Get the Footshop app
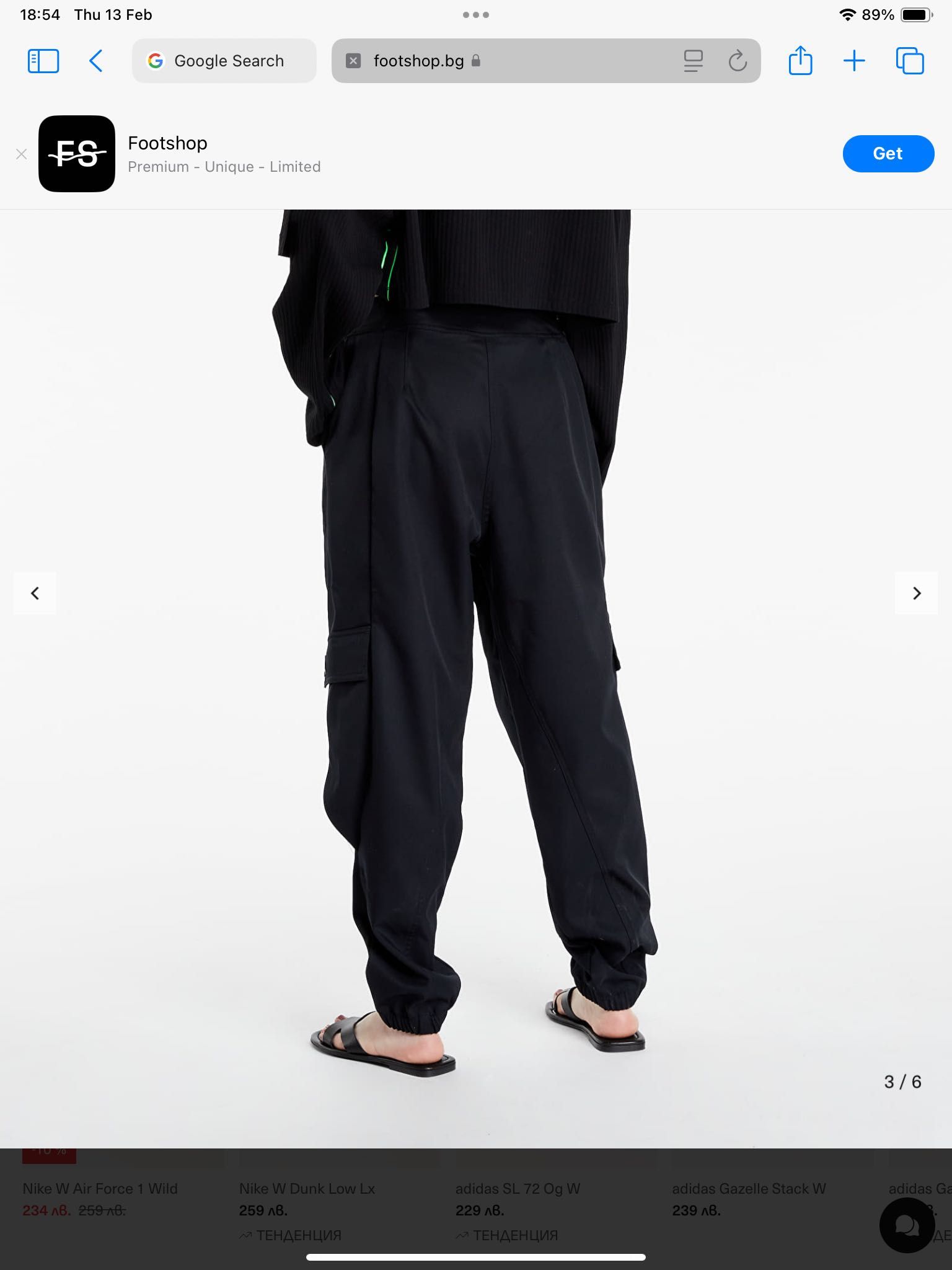The height and width of the screenshot is (1270, 952). (x=888, y=154)
